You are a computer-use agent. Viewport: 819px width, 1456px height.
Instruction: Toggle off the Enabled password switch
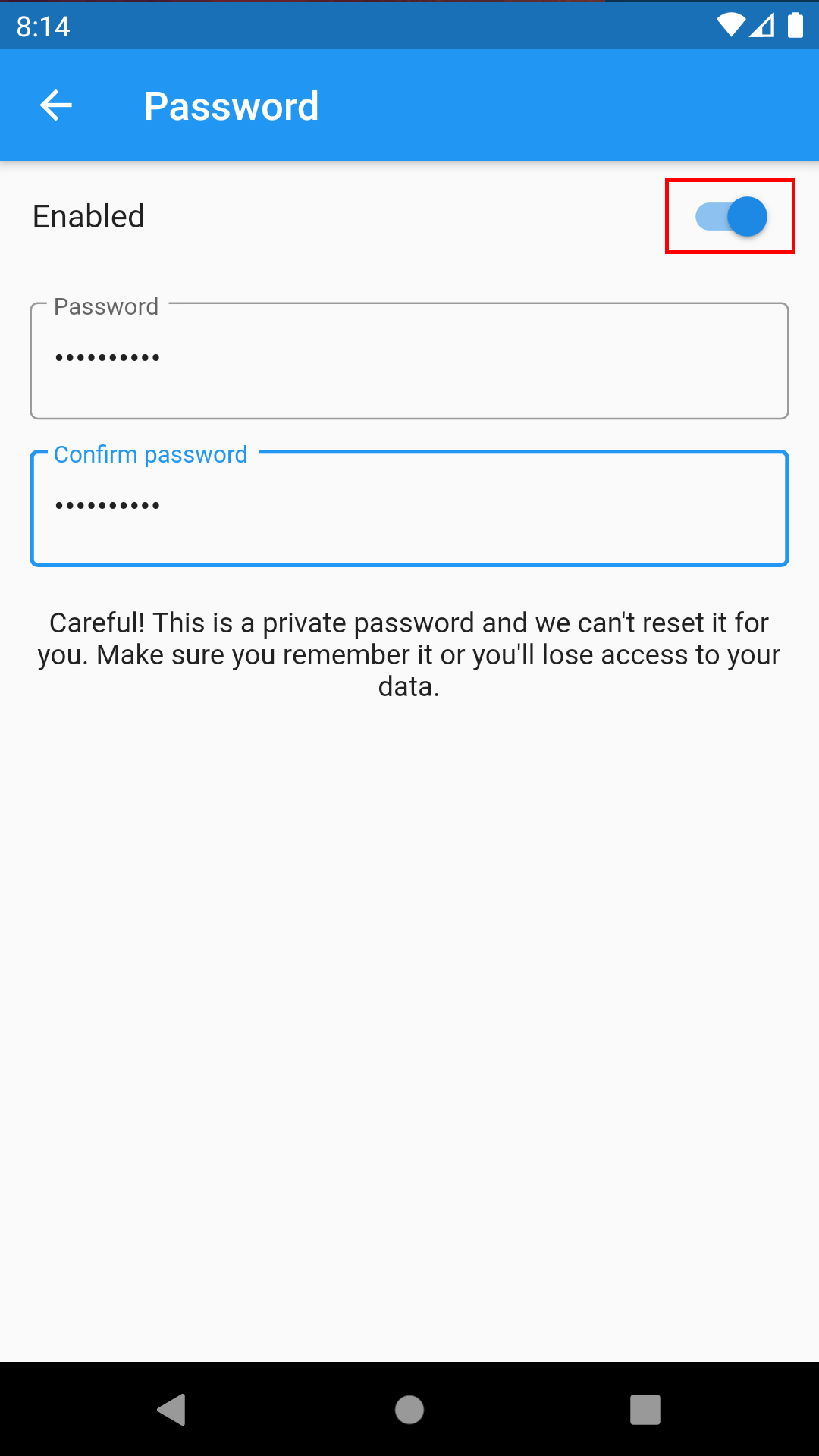click(x=731, y=217)
